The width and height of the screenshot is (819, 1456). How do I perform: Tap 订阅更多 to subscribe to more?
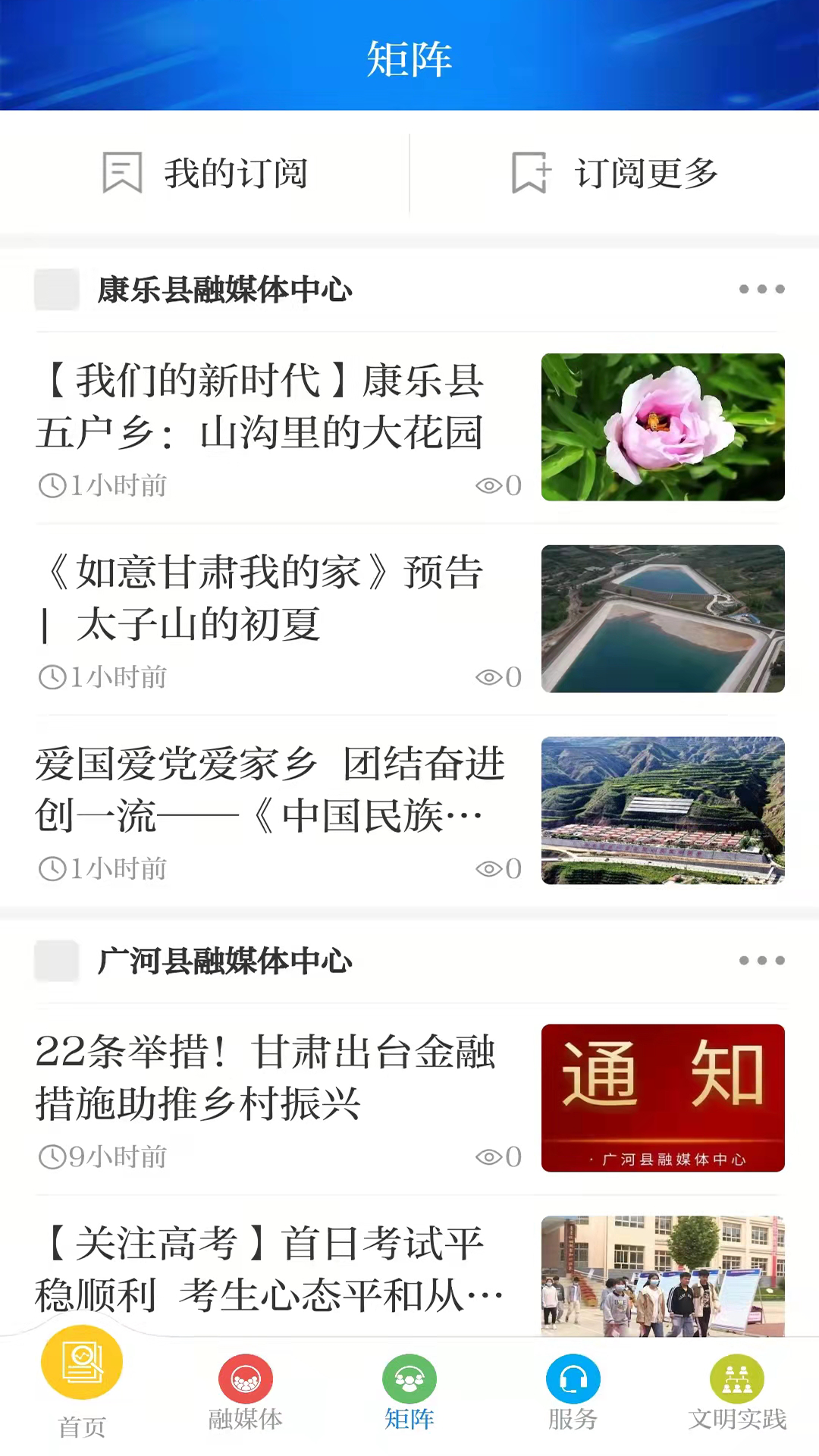click(x=614, y=173)
